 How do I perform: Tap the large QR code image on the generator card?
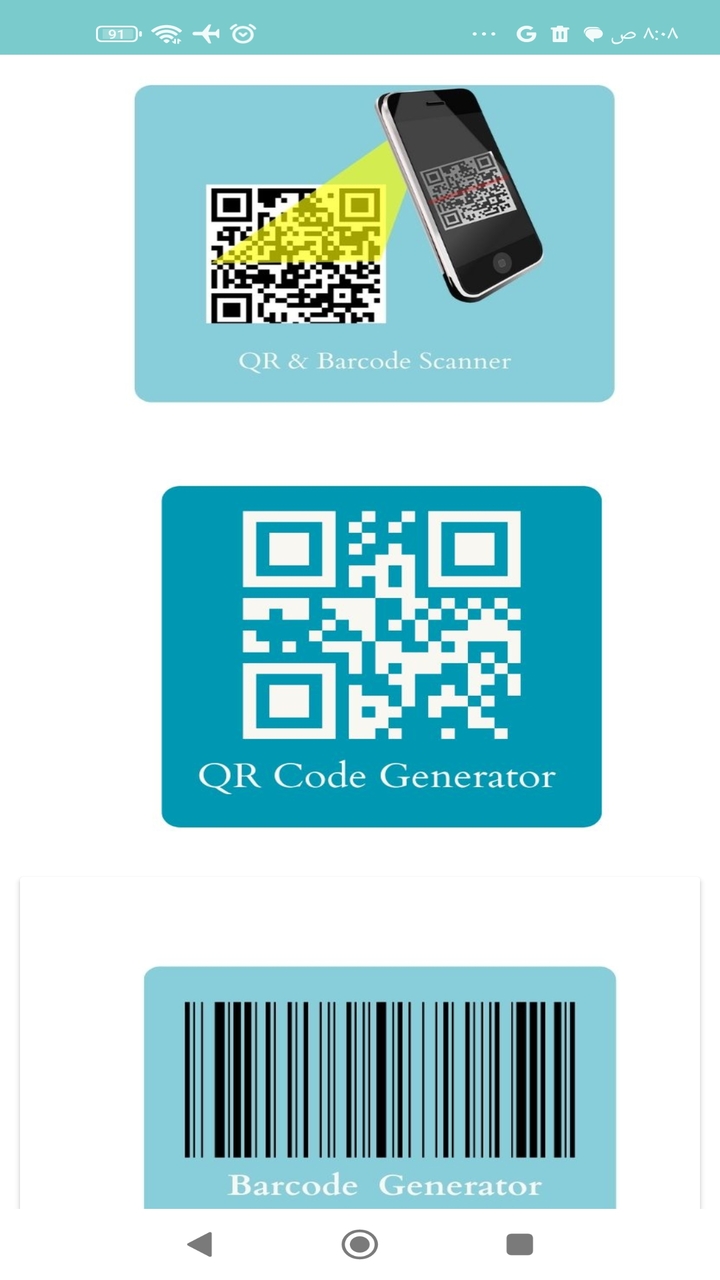coord(383,625)
